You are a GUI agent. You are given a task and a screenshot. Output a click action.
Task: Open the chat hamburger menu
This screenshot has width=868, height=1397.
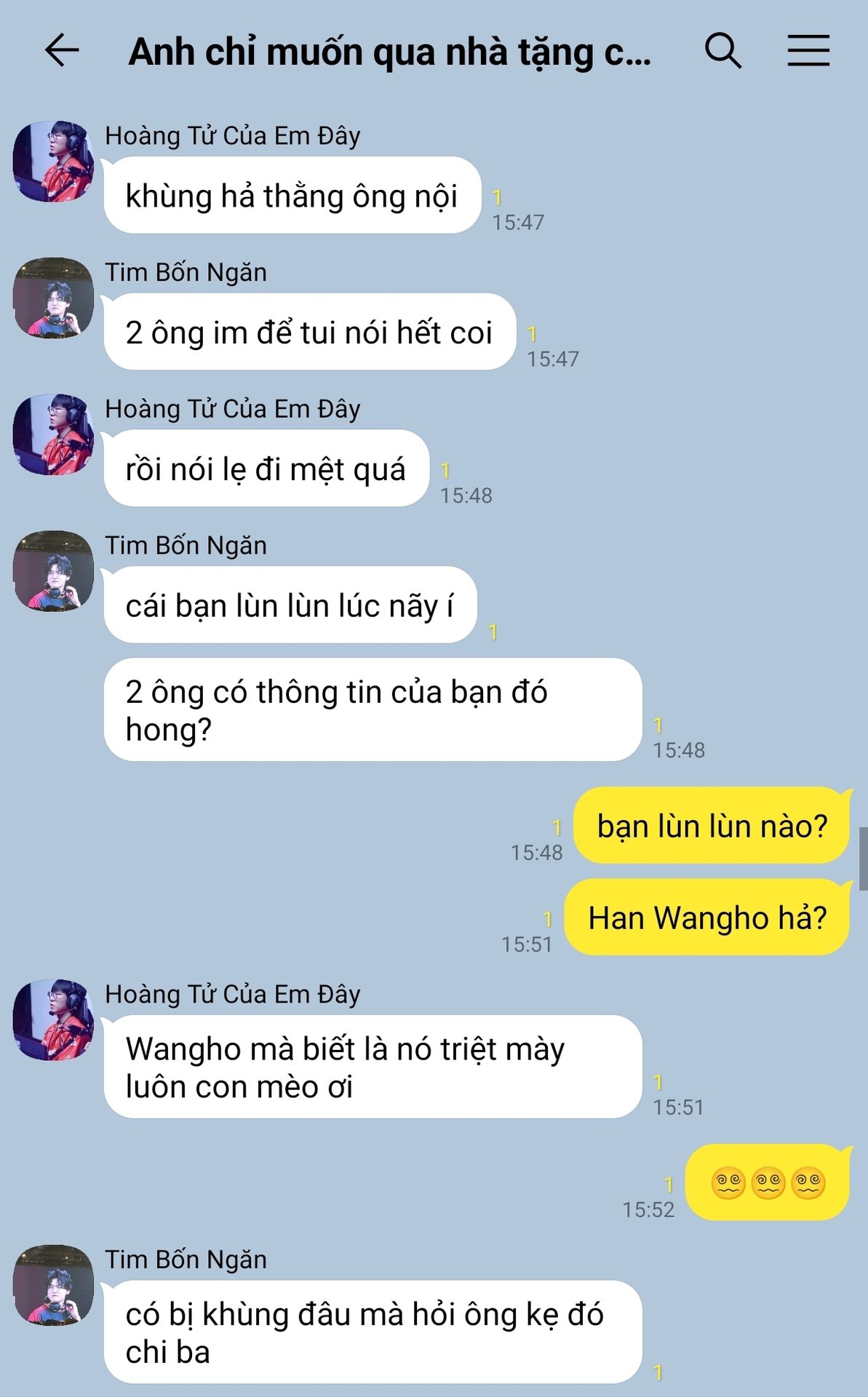(x=808, y=51)
